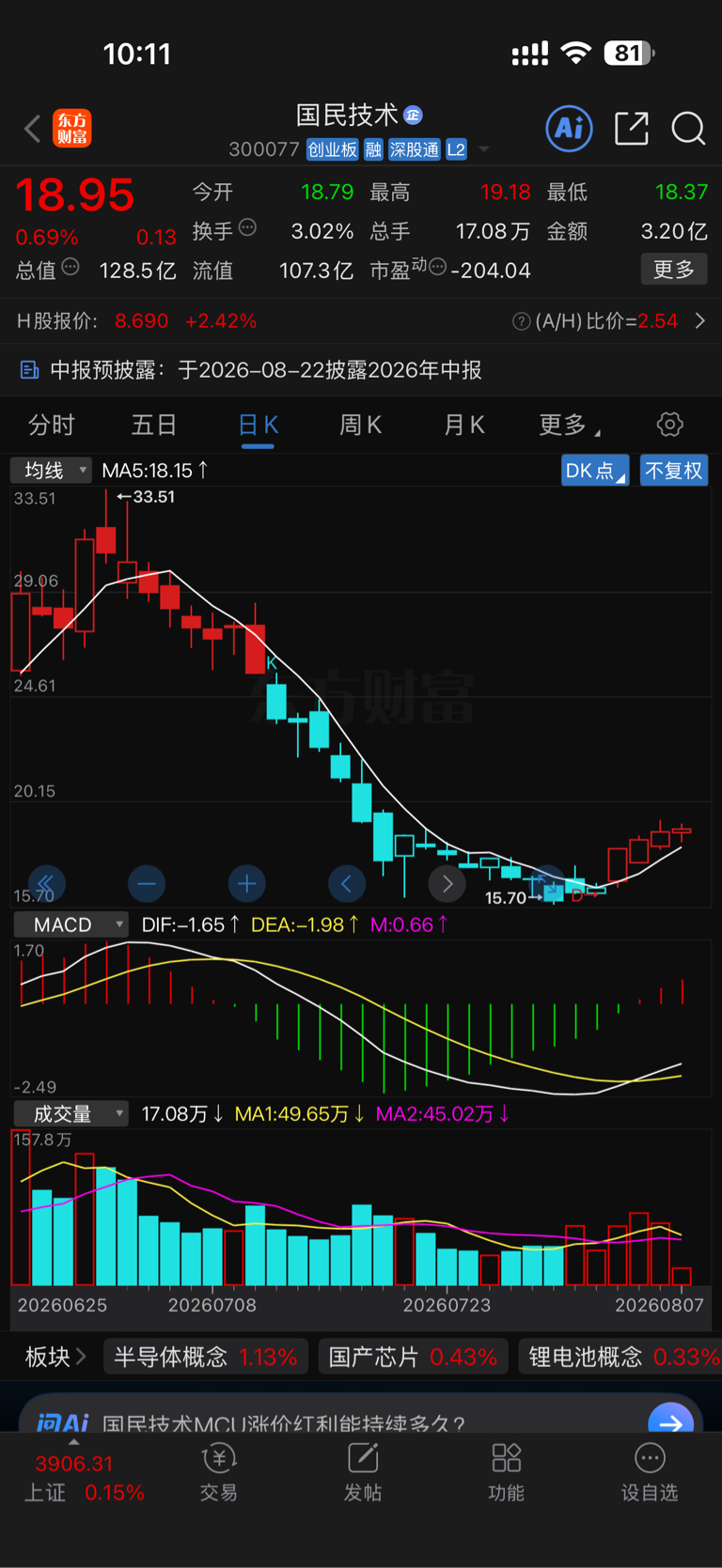The height and width of the screenshot is (1568, 722).
Task: Open 半导体概念 sector chip
Action: click(x=206, y=1358)
